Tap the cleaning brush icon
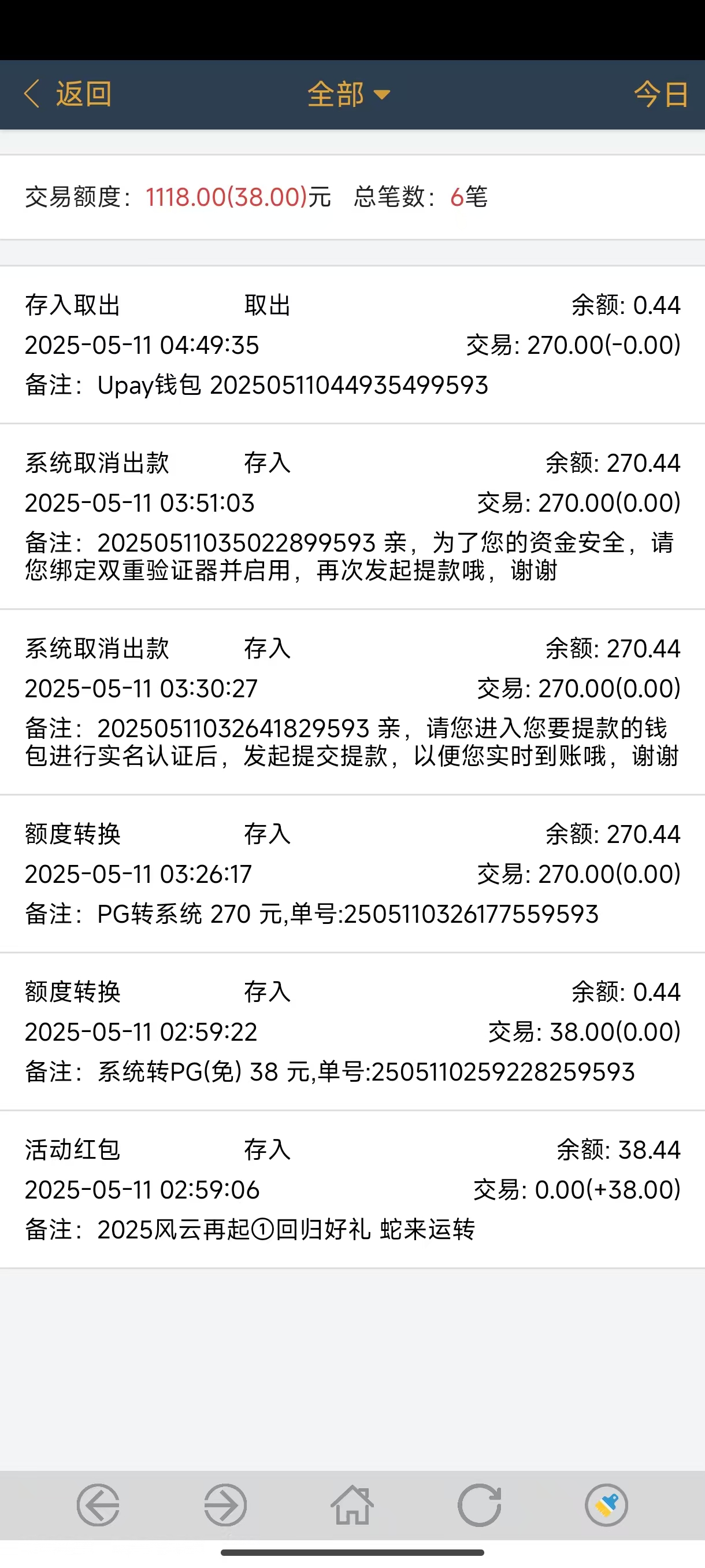The image size is (705, 1568). [606, 1505]
